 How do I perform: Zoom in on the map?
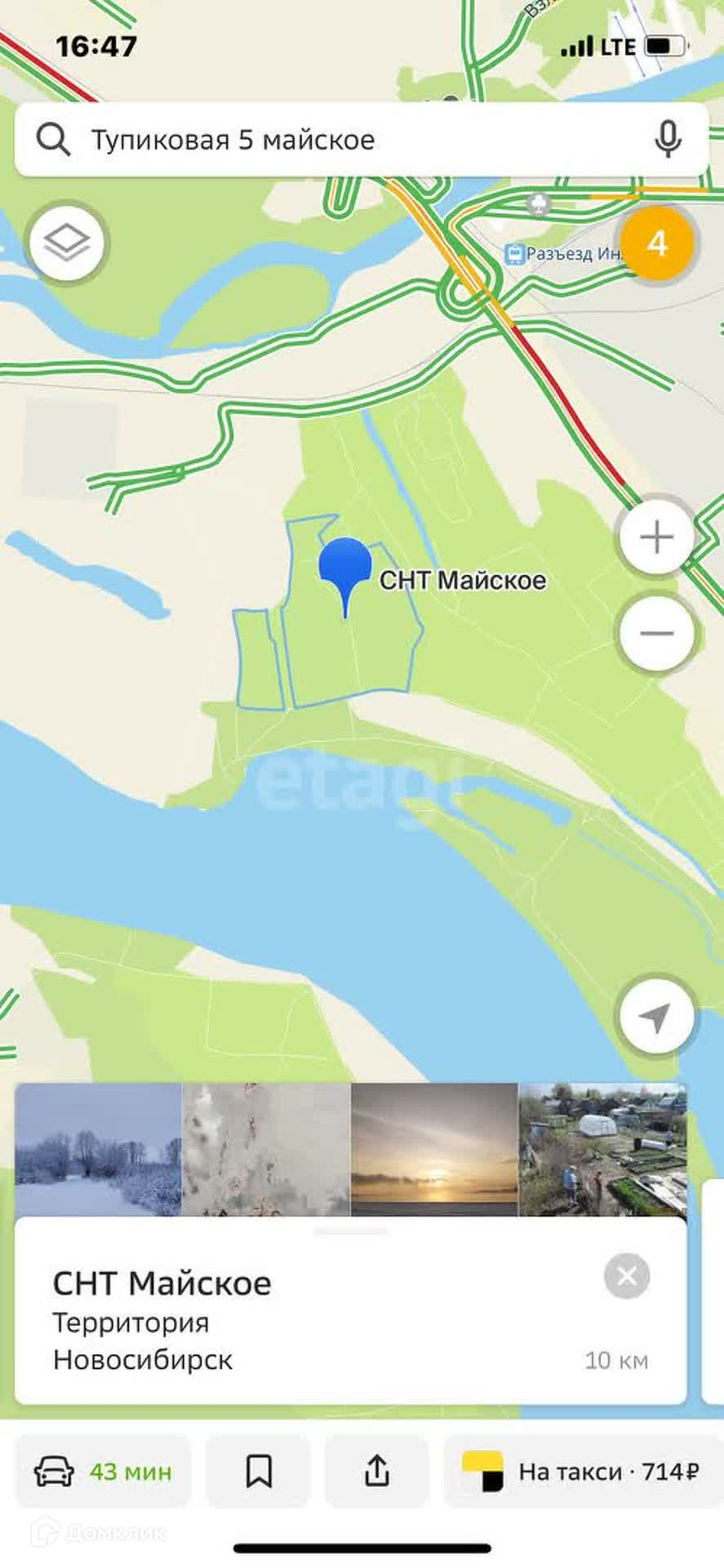656,538
